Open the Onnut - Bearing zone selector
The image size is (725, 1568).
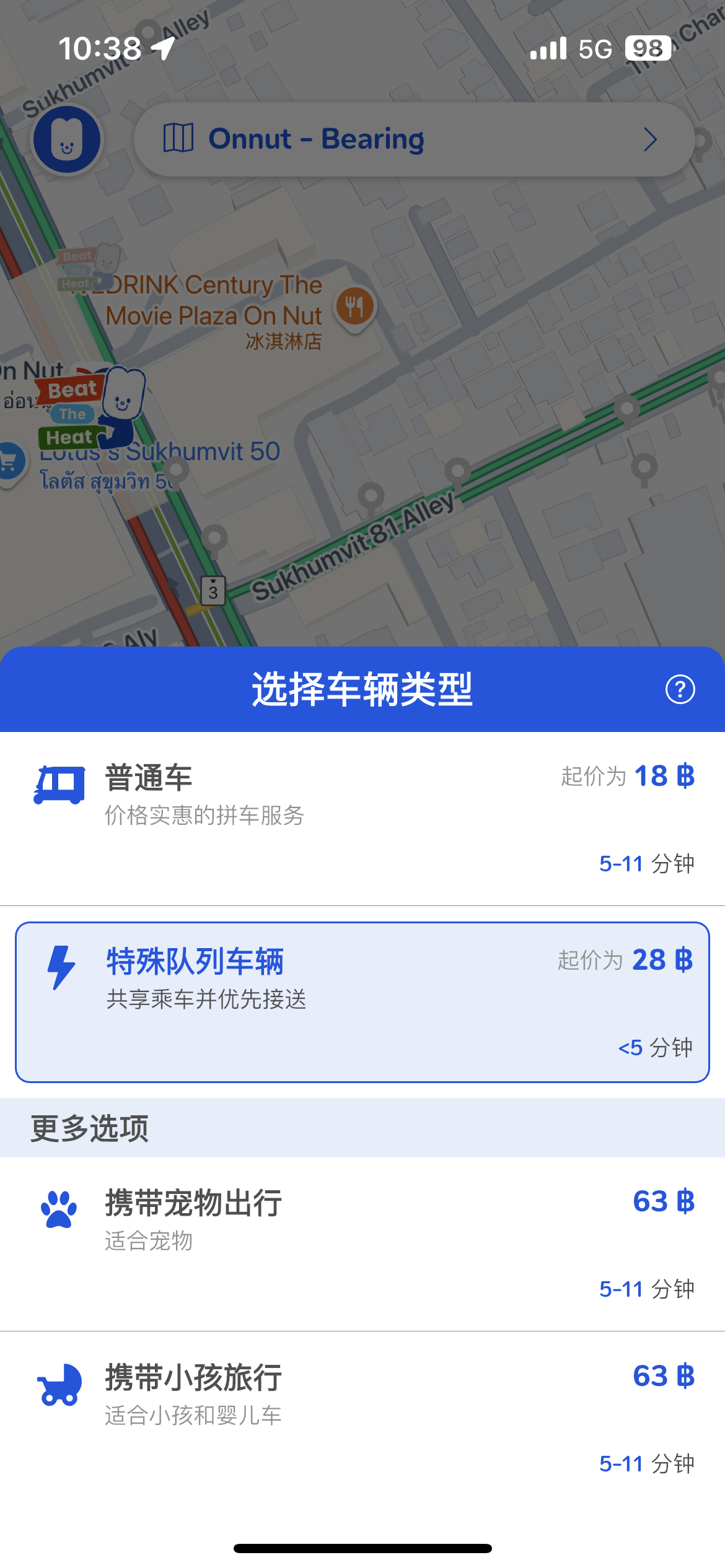click(413, 140)
